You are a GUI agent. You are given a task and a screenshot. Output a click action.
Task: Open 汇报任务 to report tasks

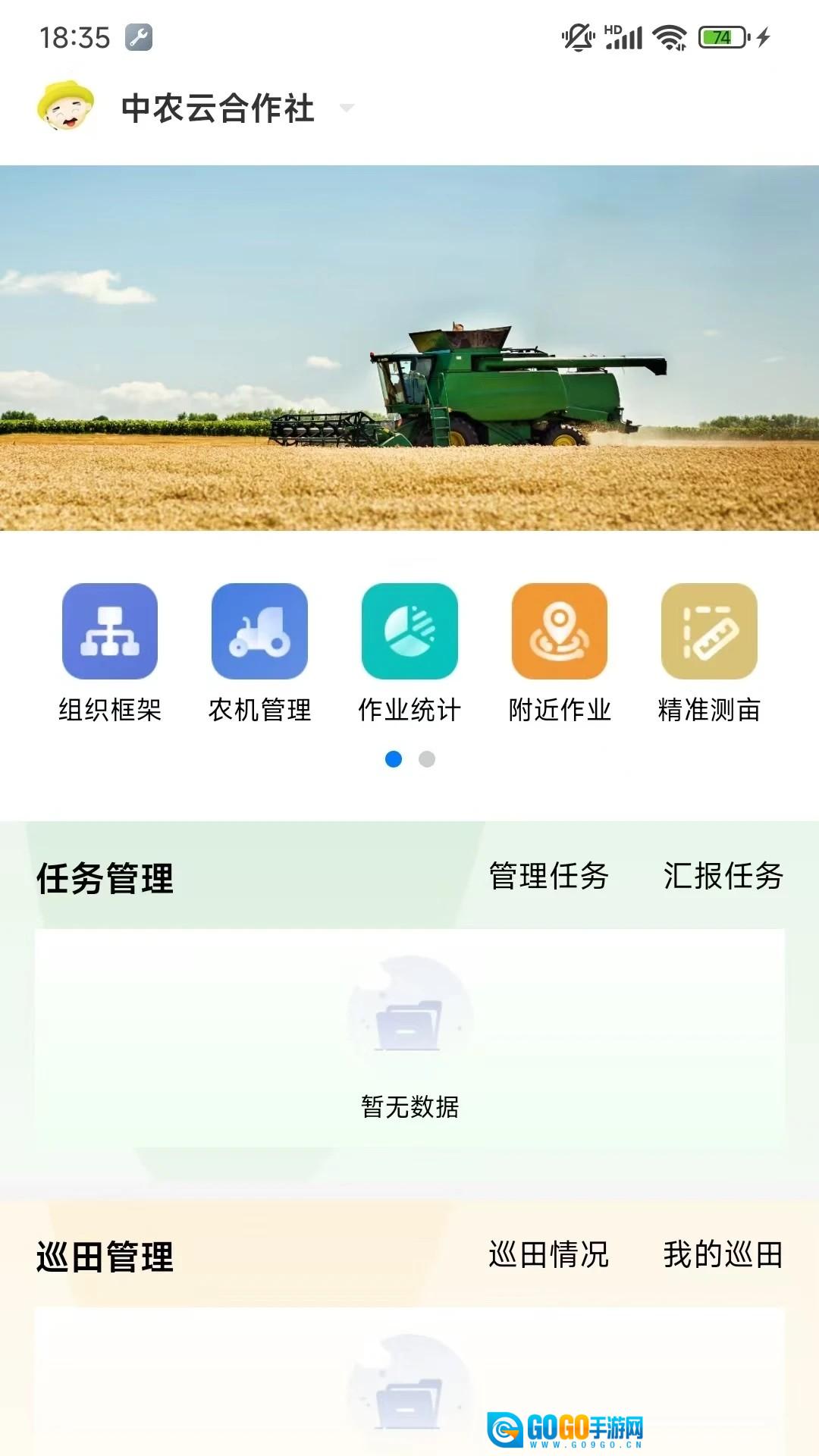723,876
